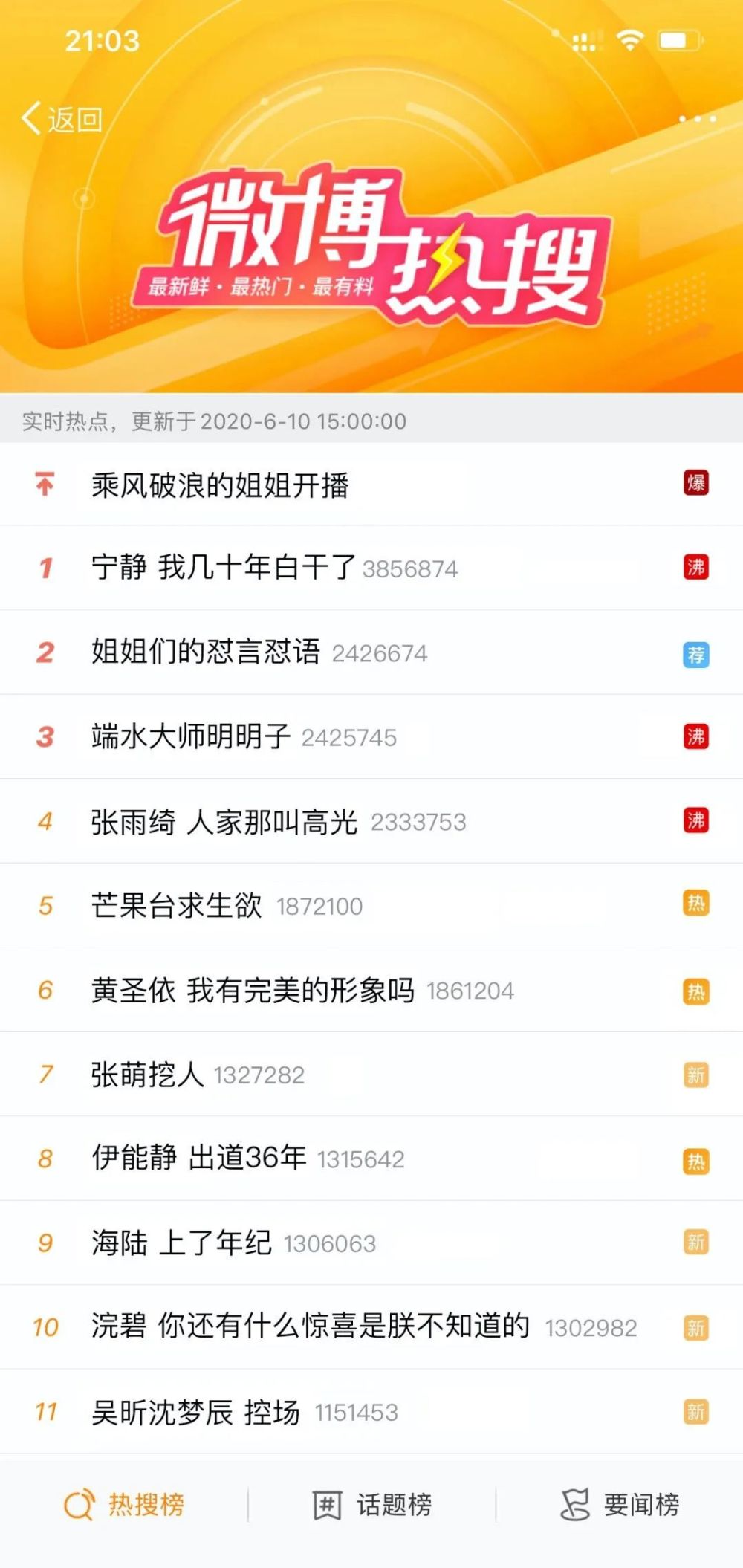View the topic 端水大师明明子
Viewport: 743px width, 1568px height.
point(191,736)
